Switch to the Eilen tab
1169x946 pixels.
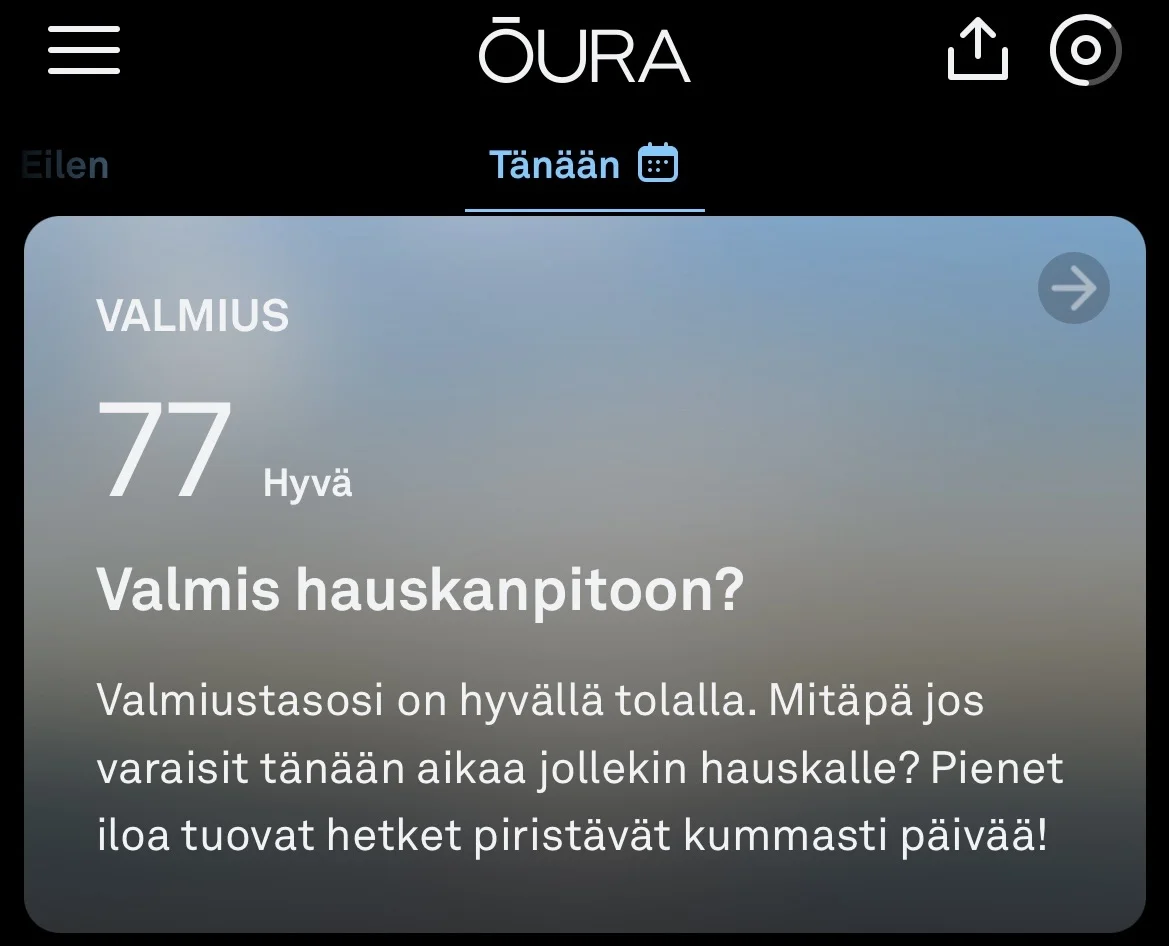(x=66, y=165)
